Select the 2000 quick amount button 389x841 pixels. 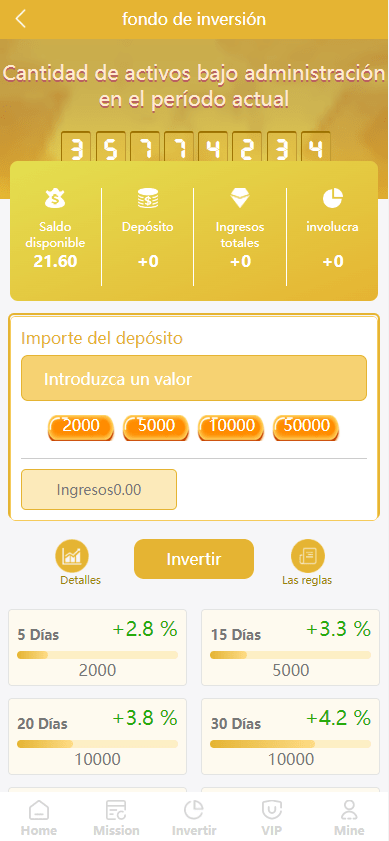[81, 428]
